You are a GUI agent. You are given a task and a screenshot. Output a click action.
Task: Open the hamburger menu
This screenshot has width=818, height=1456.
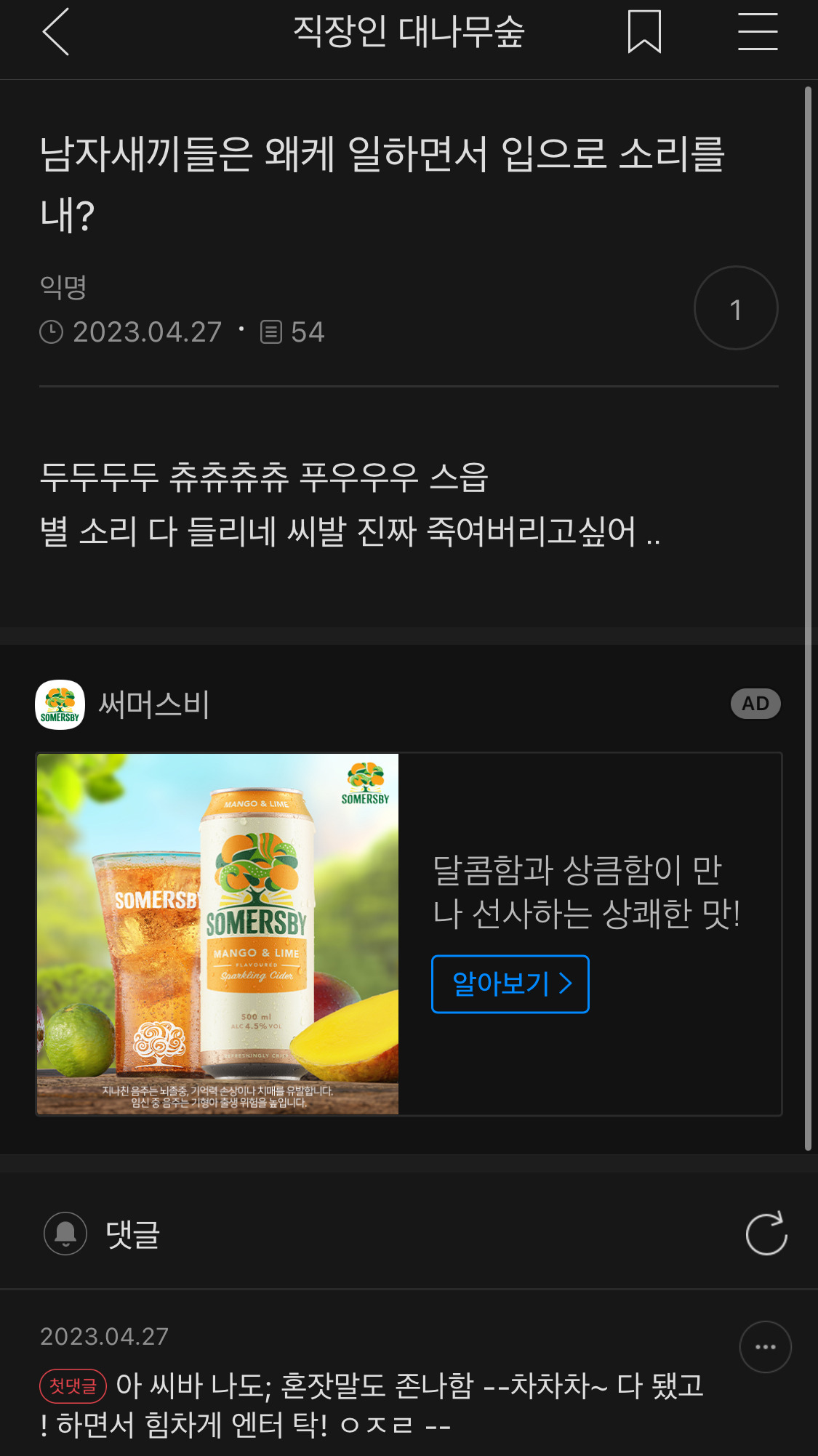[x=758, y=32]
